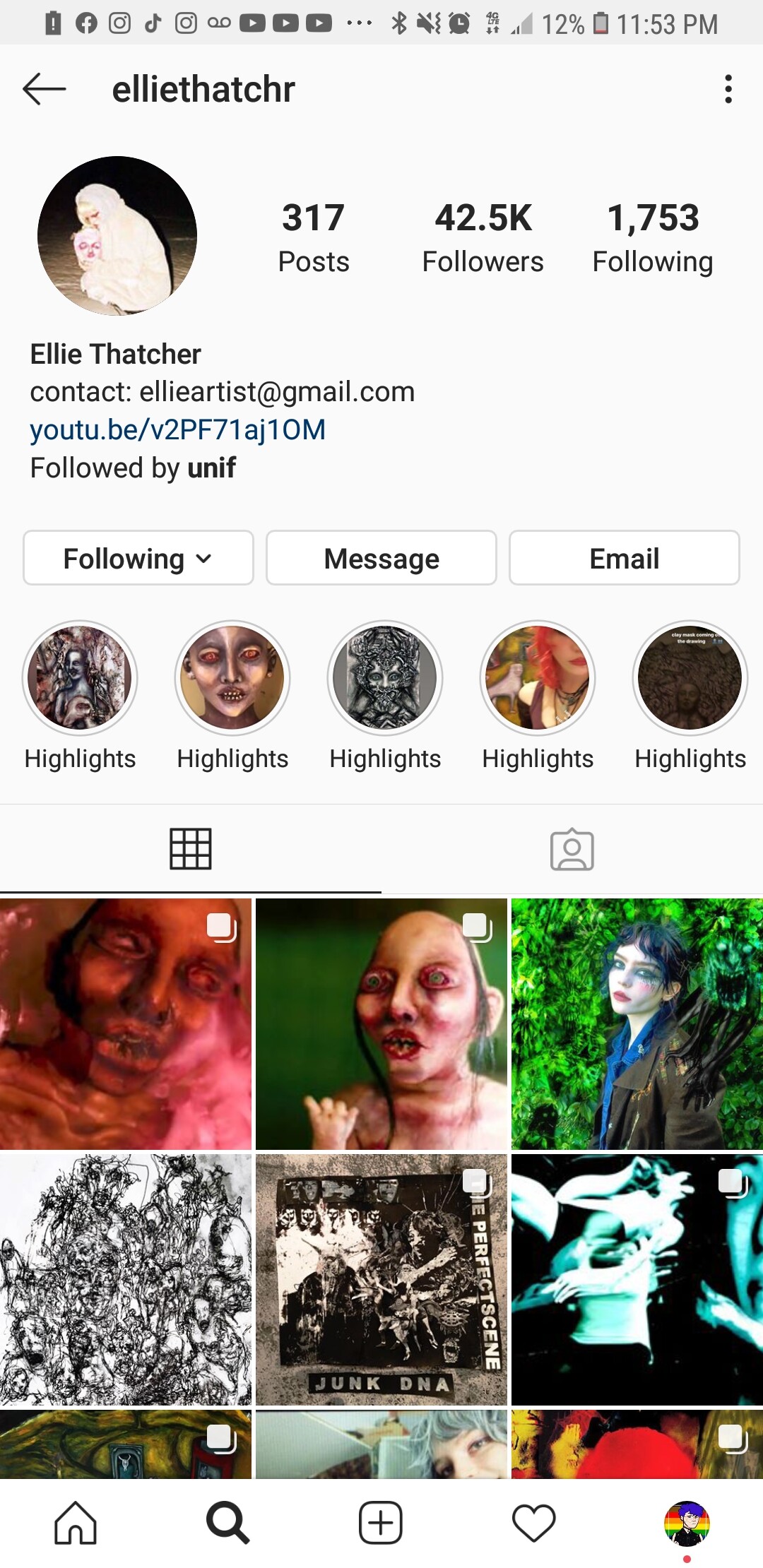The image size is (763, 1568).
Task: Go to the Home feed
Action: (x=76, y=1523)
